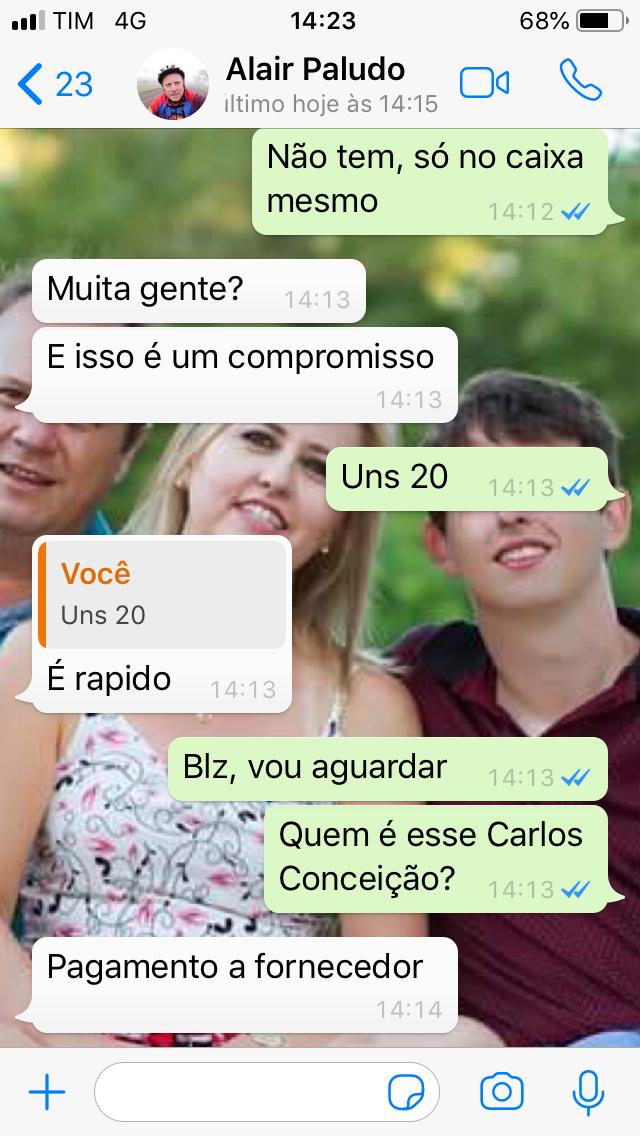Image resolution: width=640 pixels, height=1136 pixels.
Task: Open the attachment plus menu
Action: (47, 1092)
